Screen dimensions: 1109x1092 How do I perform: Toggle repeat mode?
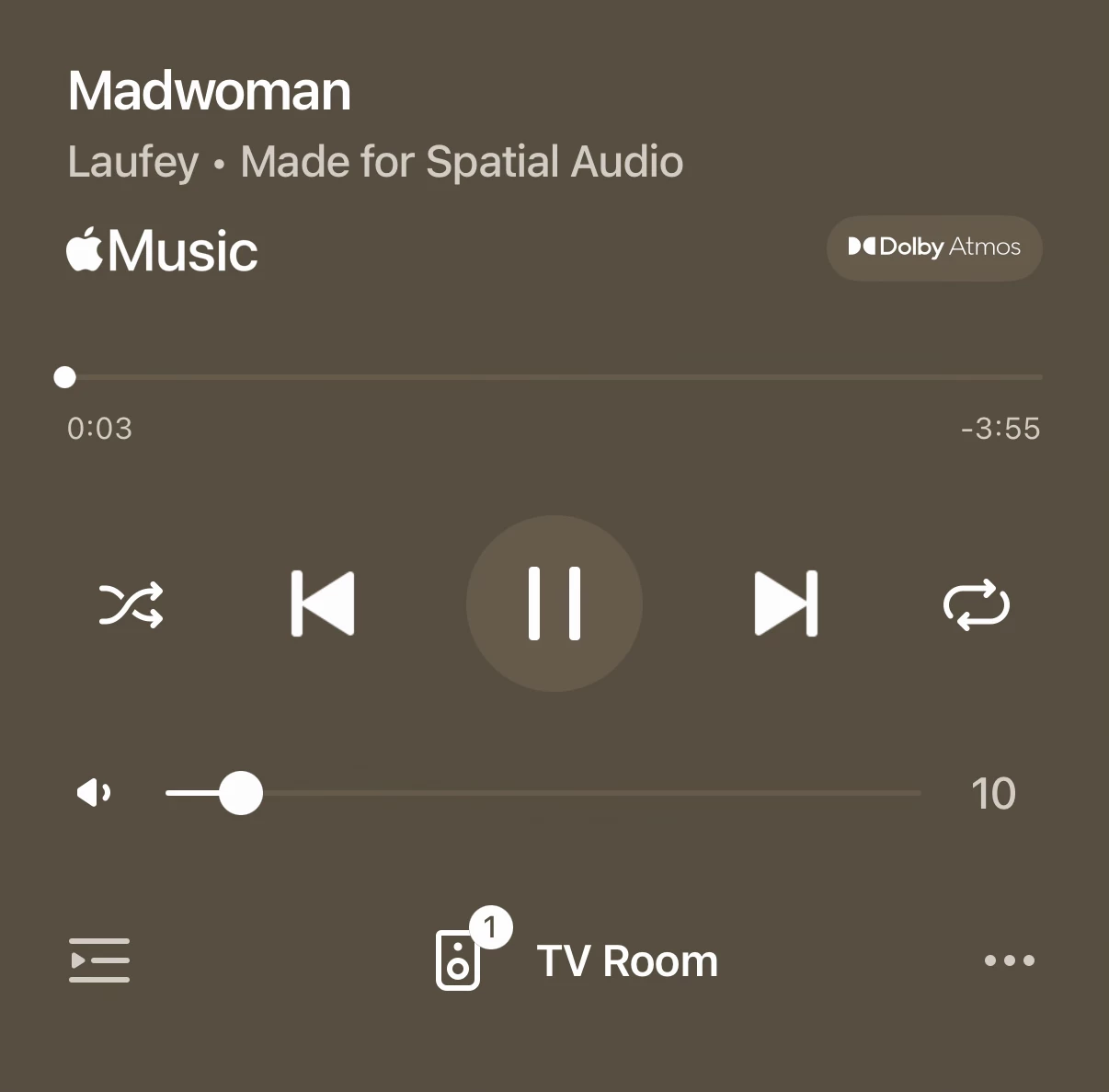977,604
